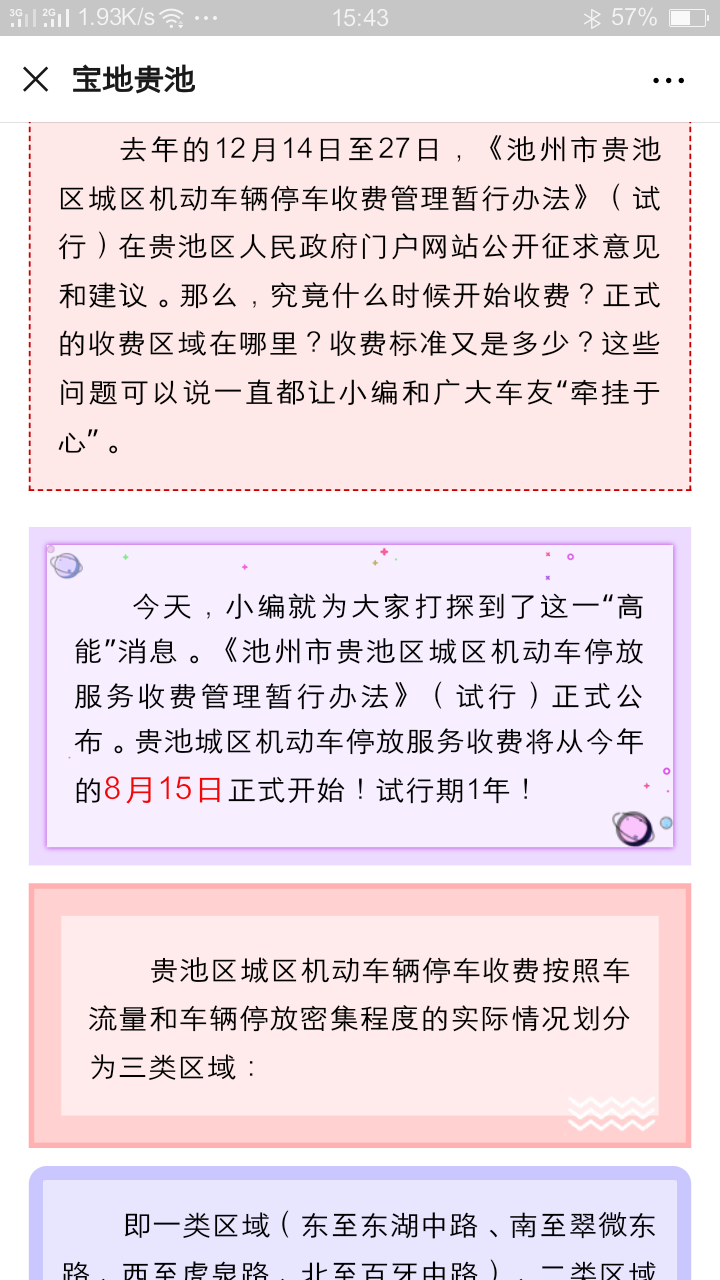Close the 宝地贵池 article page

[x=36, y=80]
